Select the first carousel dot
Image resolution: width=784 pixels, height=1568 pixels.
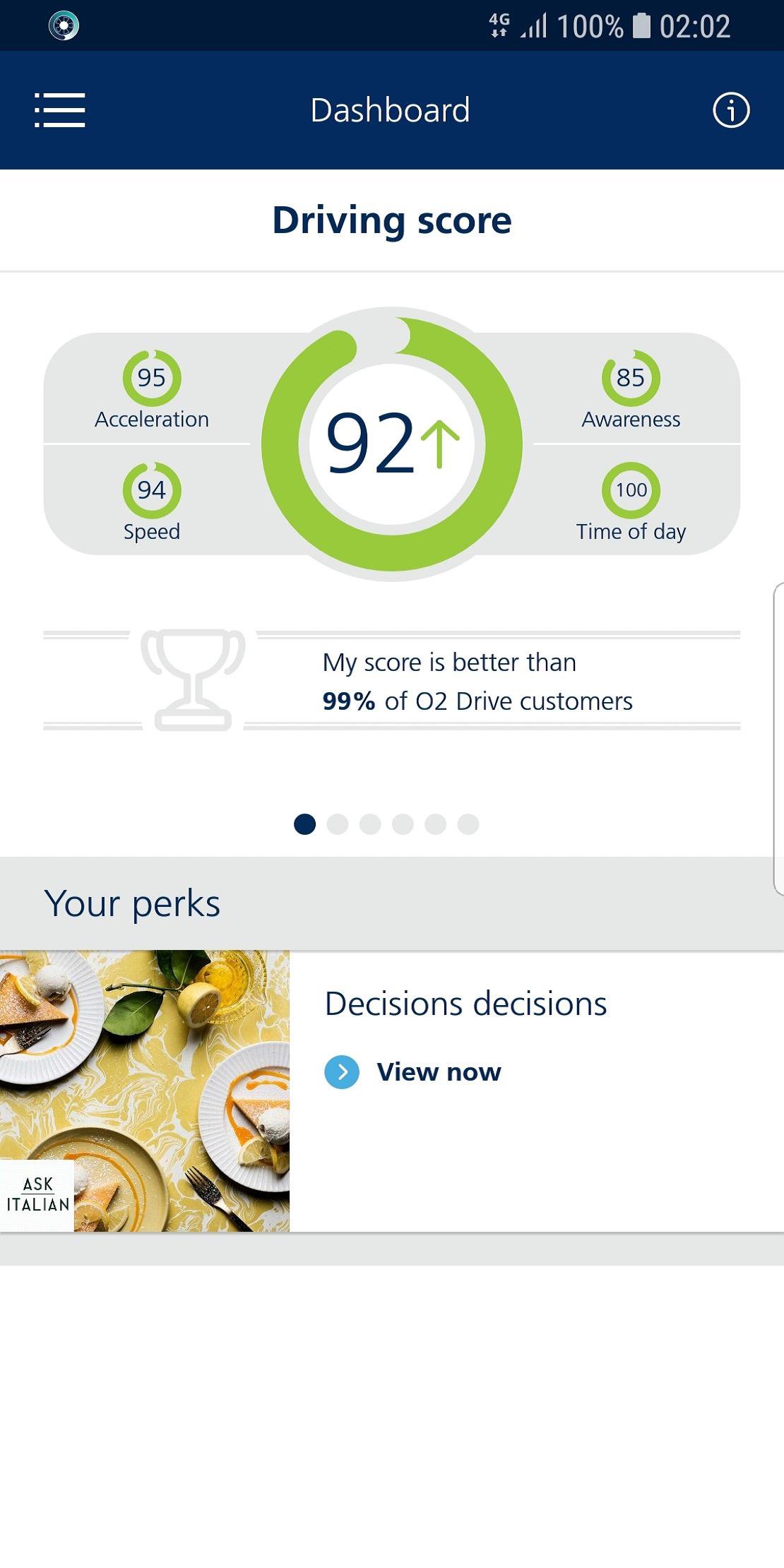pos(305,824)
